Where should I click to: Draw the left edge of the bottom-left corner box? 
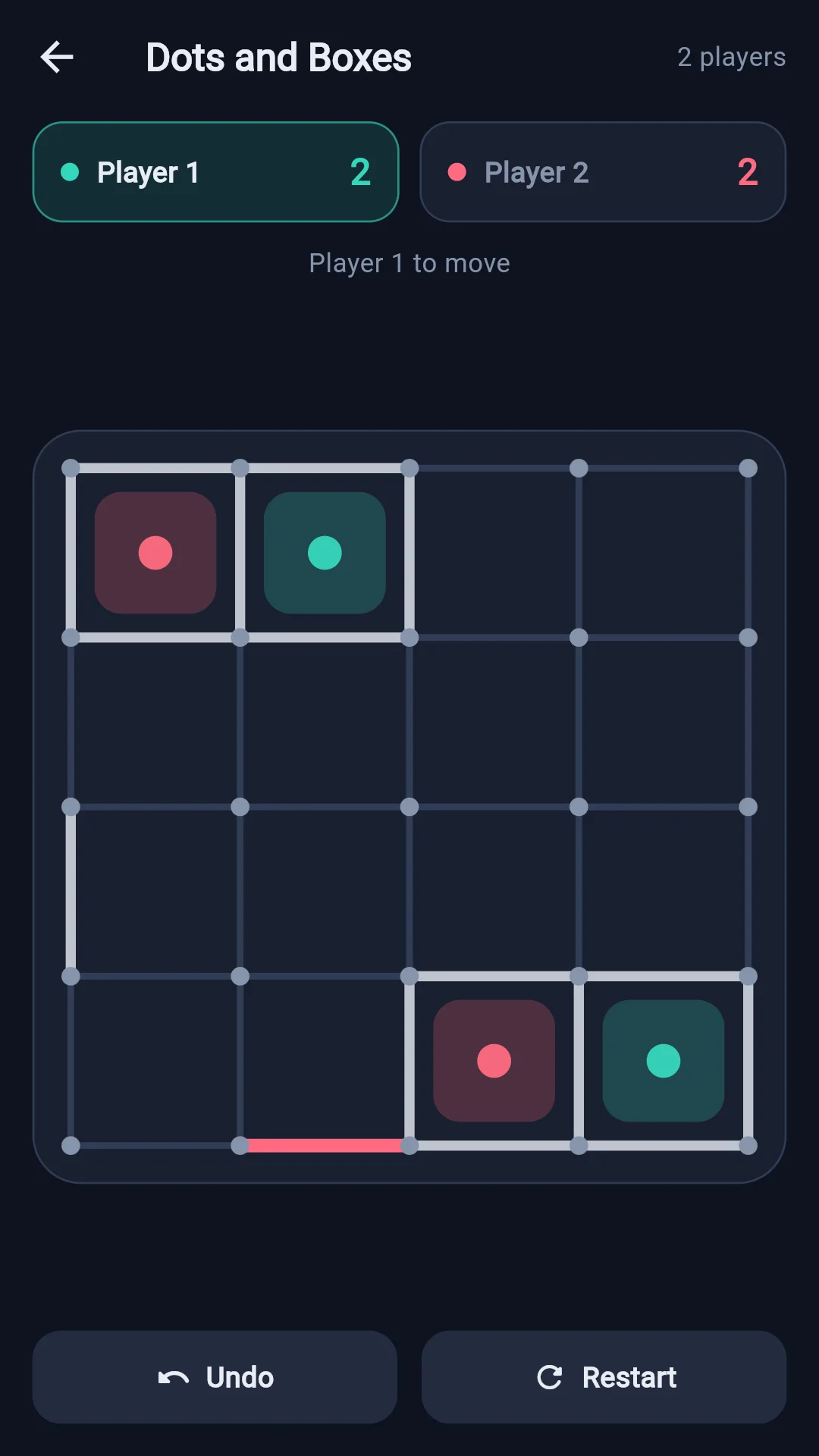[x=71, y=1061]
